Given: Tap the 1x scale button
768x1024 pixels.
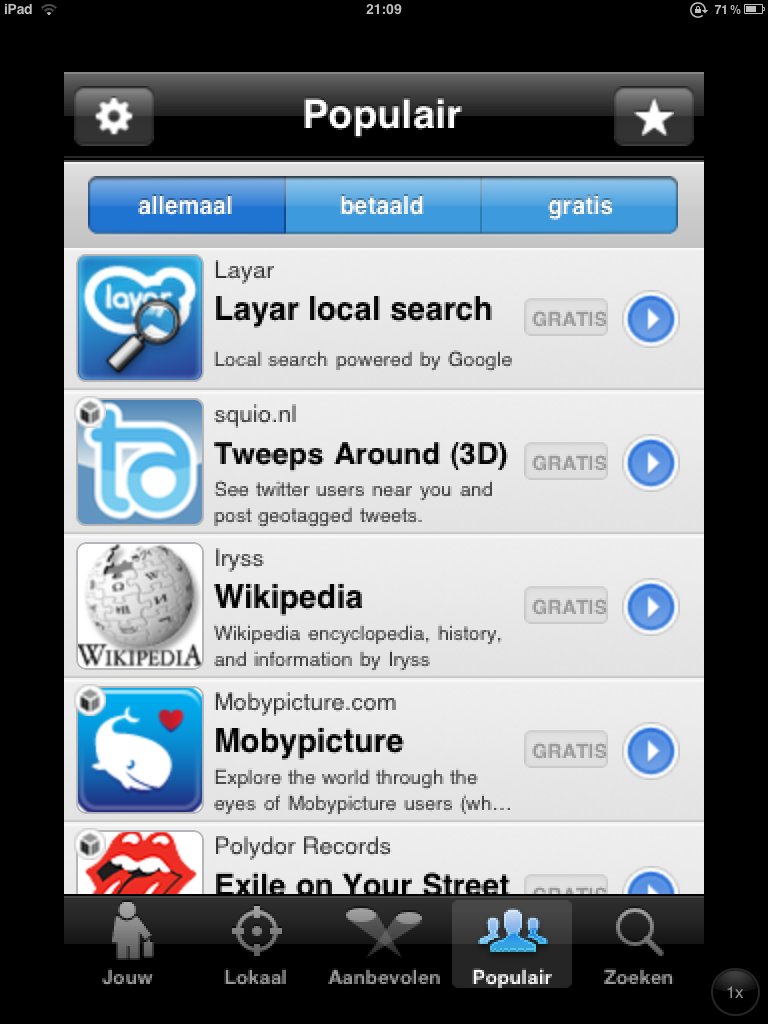Looking at the screenshot, I should click(735, 993).
